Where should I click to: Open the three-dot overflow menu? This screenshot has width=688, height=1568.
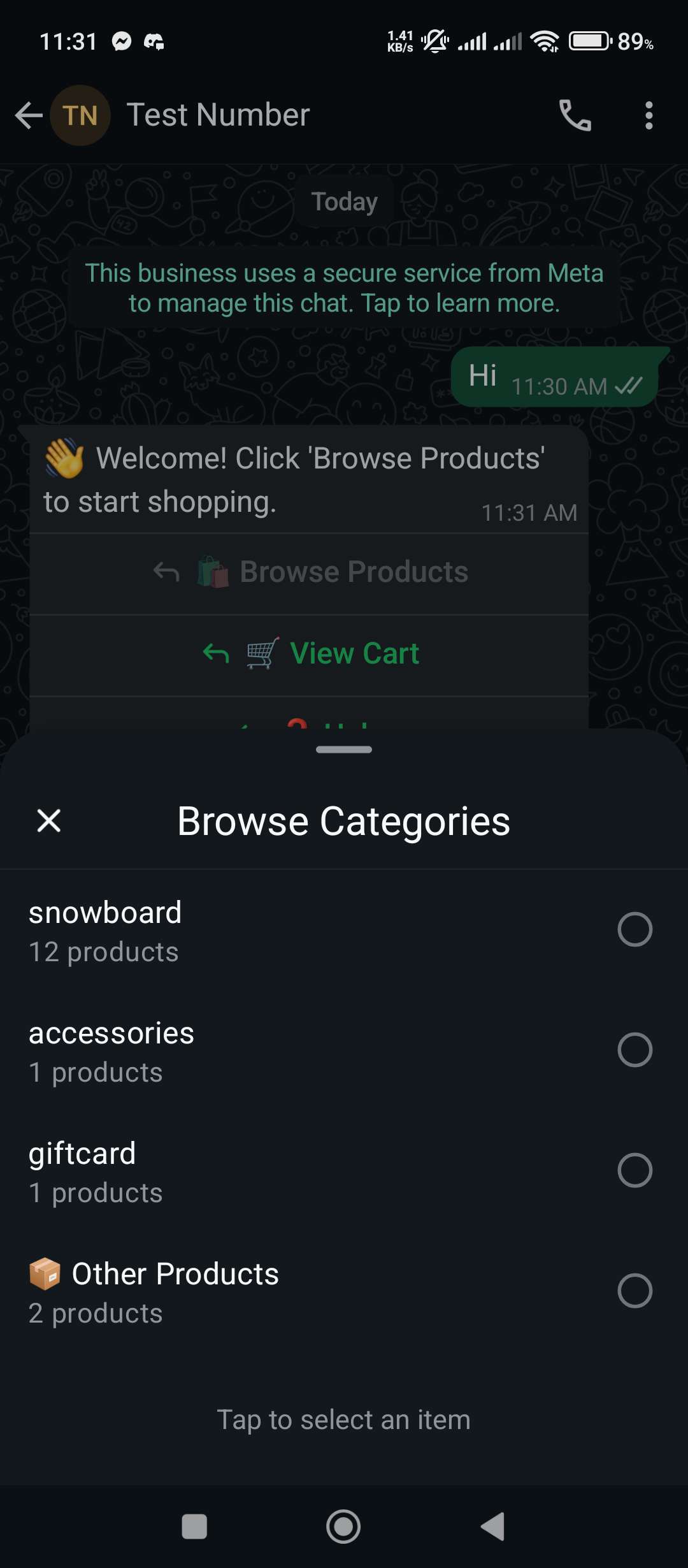tap(648, 115)
